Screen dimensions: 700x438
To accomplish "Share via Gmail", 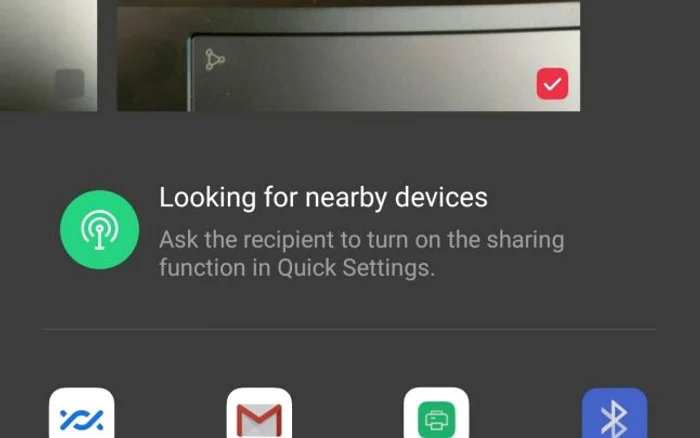I will (259, 416).
